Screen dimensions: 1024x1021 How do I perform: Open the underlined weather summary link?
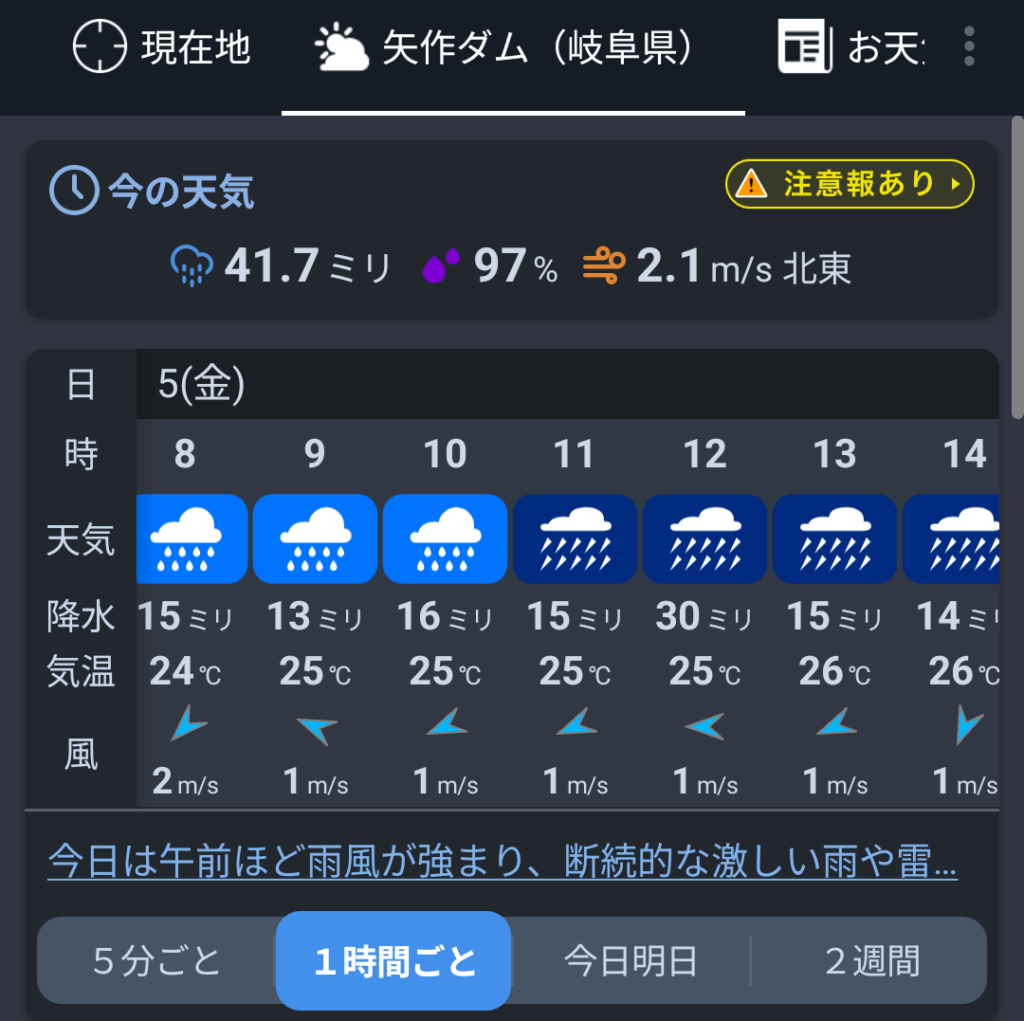(x=502, y=860)
